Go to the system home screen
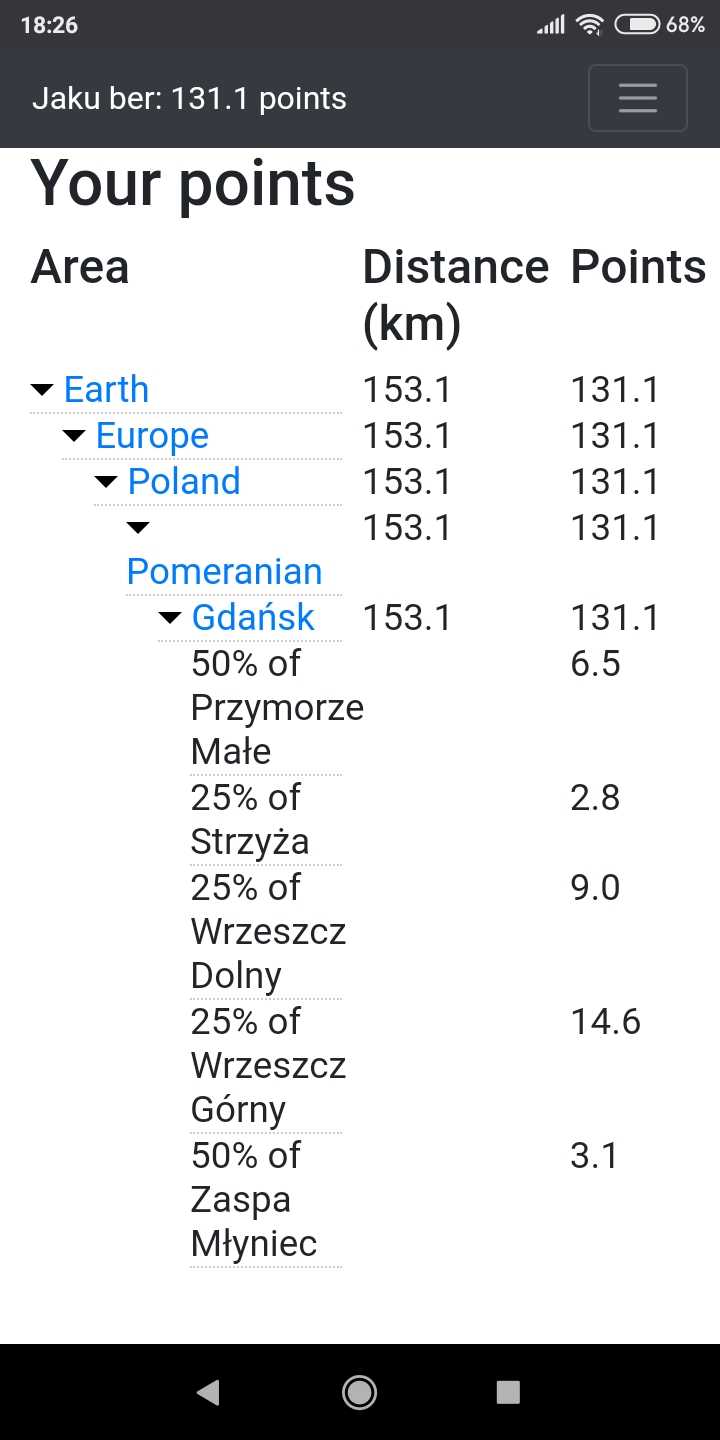 (x=359, y=1392)
